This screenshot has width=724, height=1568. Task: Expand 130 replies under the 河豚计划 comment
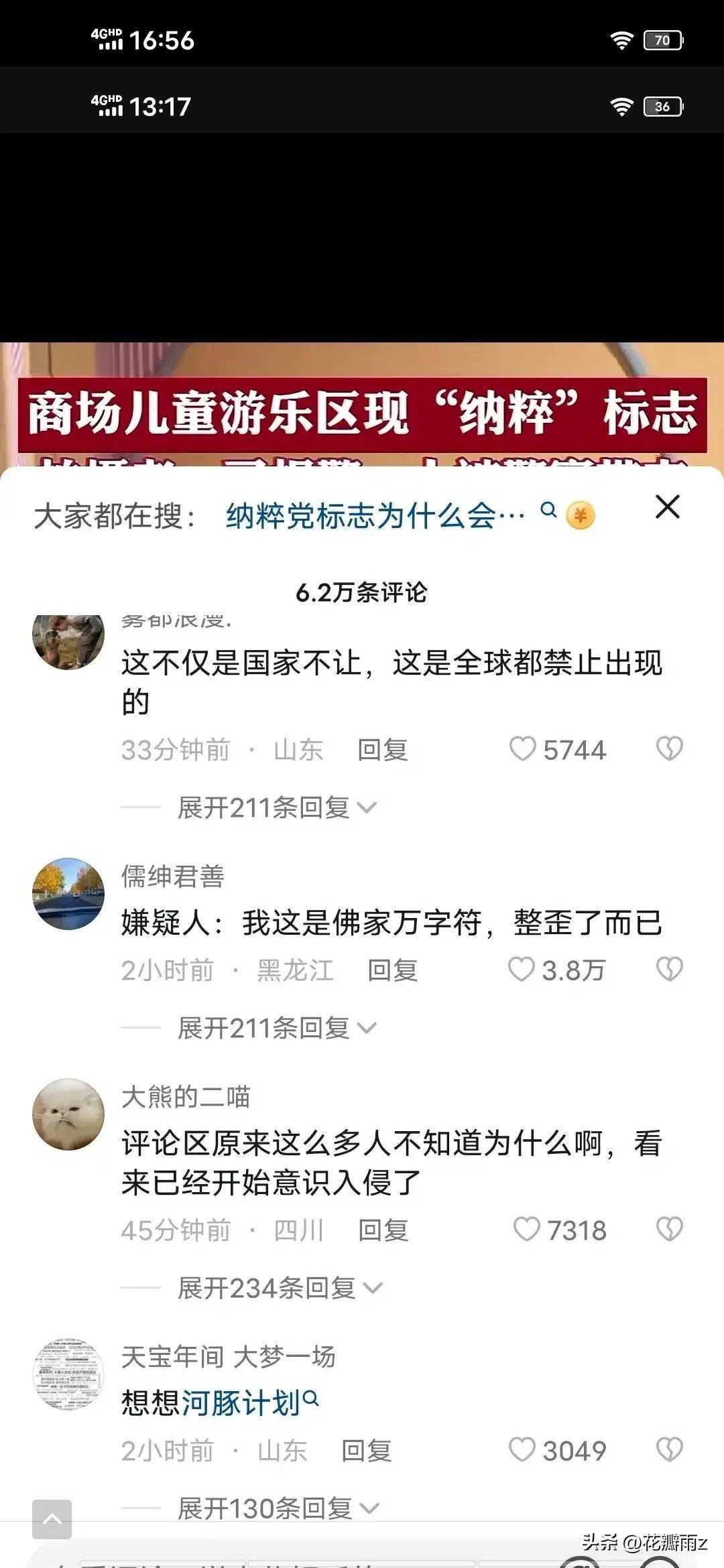pyautogui.click(x=278, y=1508)
